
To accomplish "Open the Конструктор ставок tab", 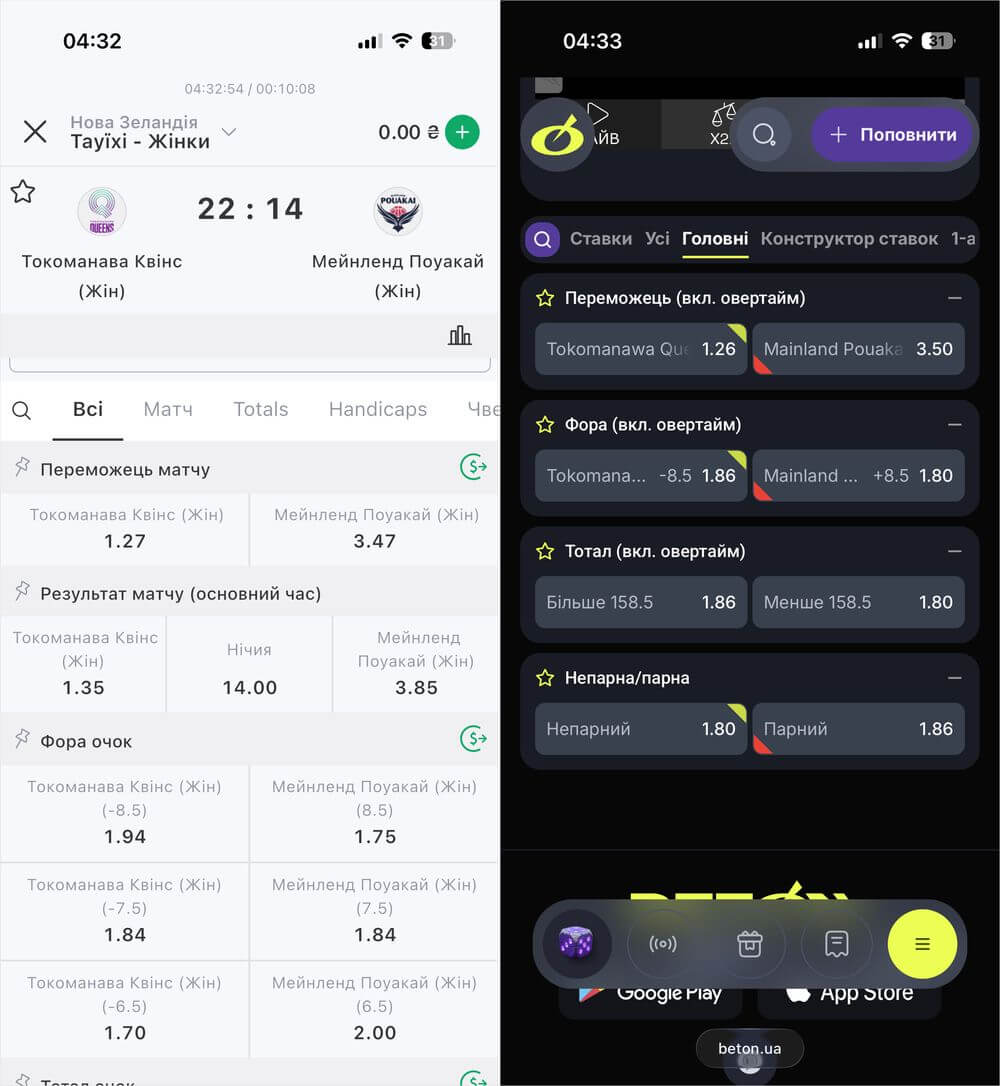I will coord(849,239).
